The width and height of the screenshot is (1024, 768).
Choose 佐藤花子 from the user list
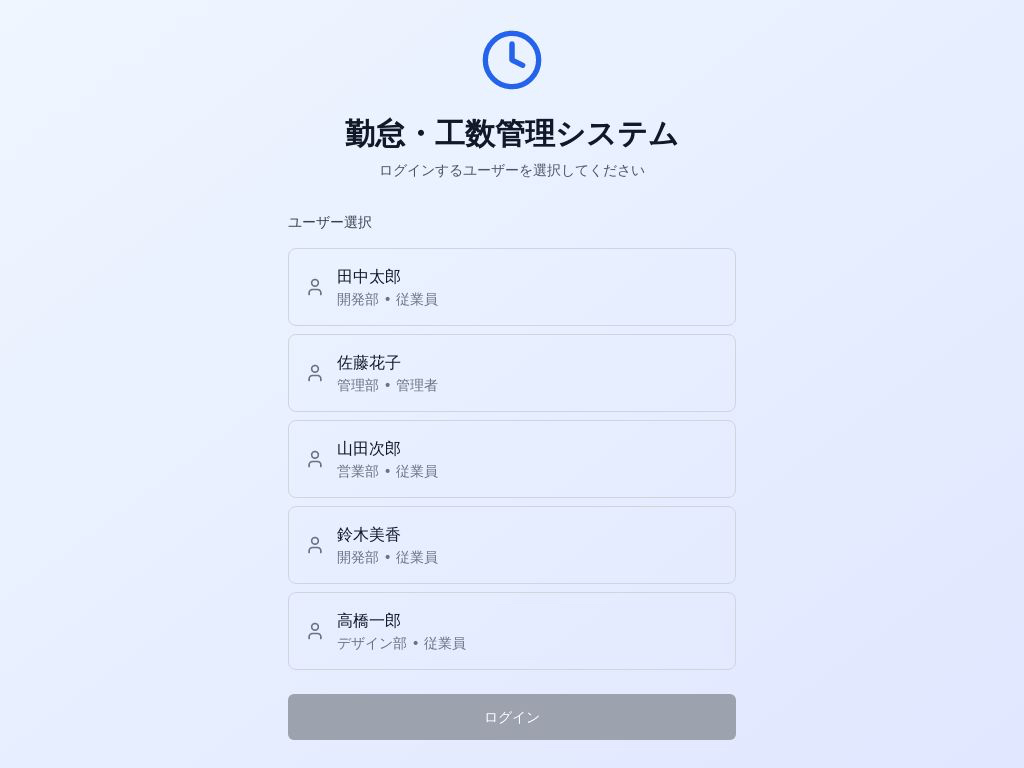511,373
